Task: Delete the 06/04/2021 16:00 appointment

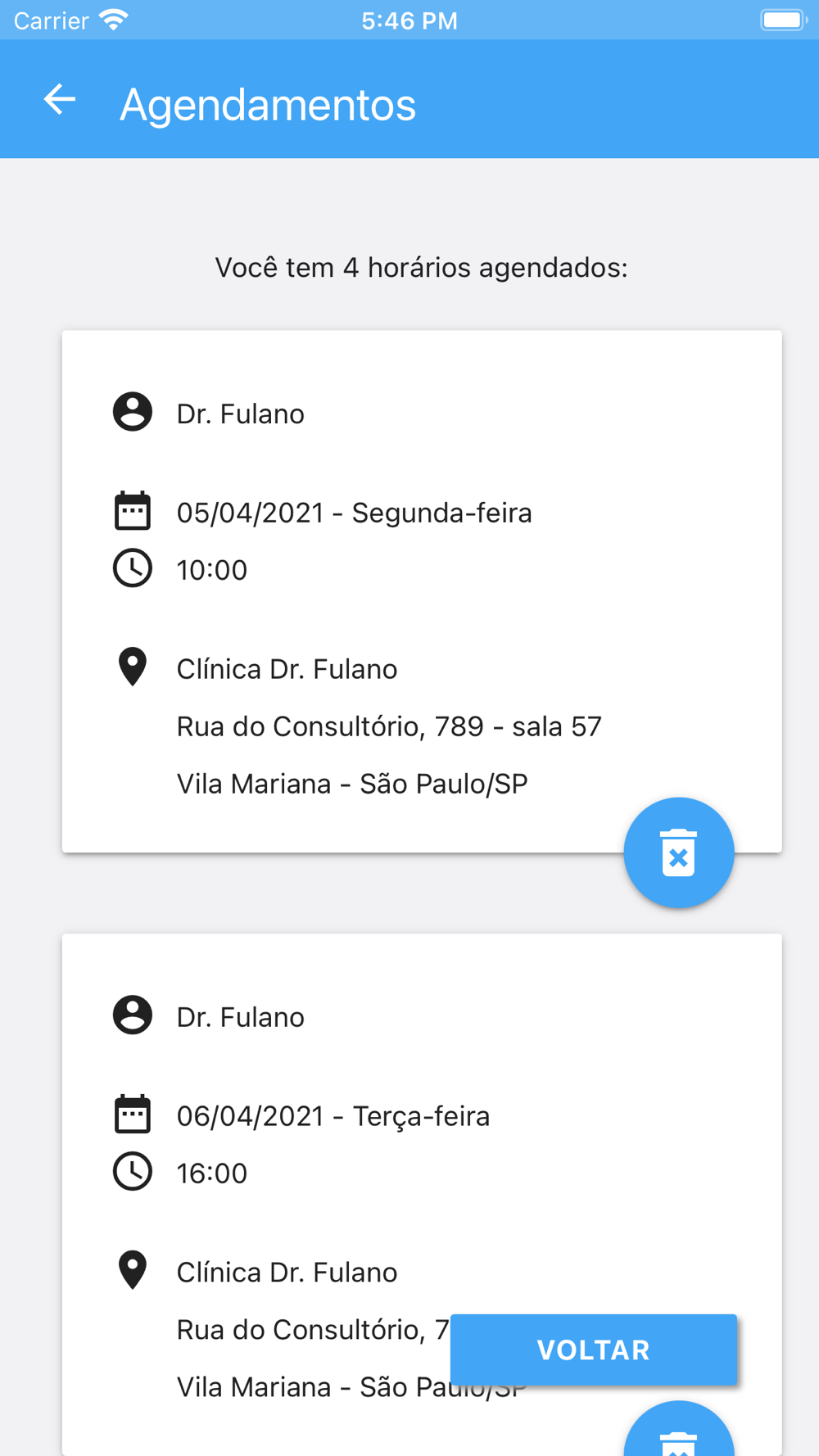Action: (678, 1430)
